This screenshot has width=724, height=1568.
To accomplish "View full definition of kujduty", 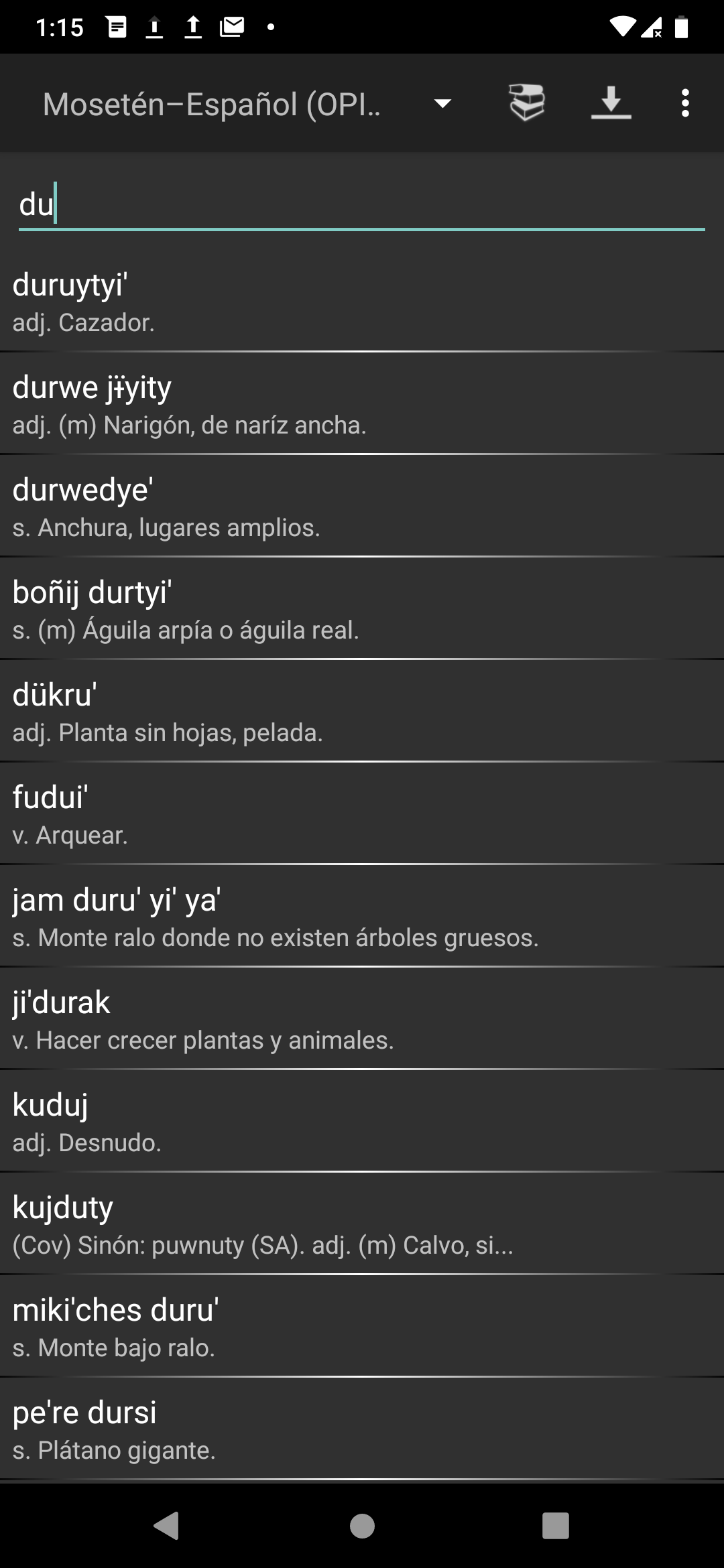I will [x=362, y=1224].
